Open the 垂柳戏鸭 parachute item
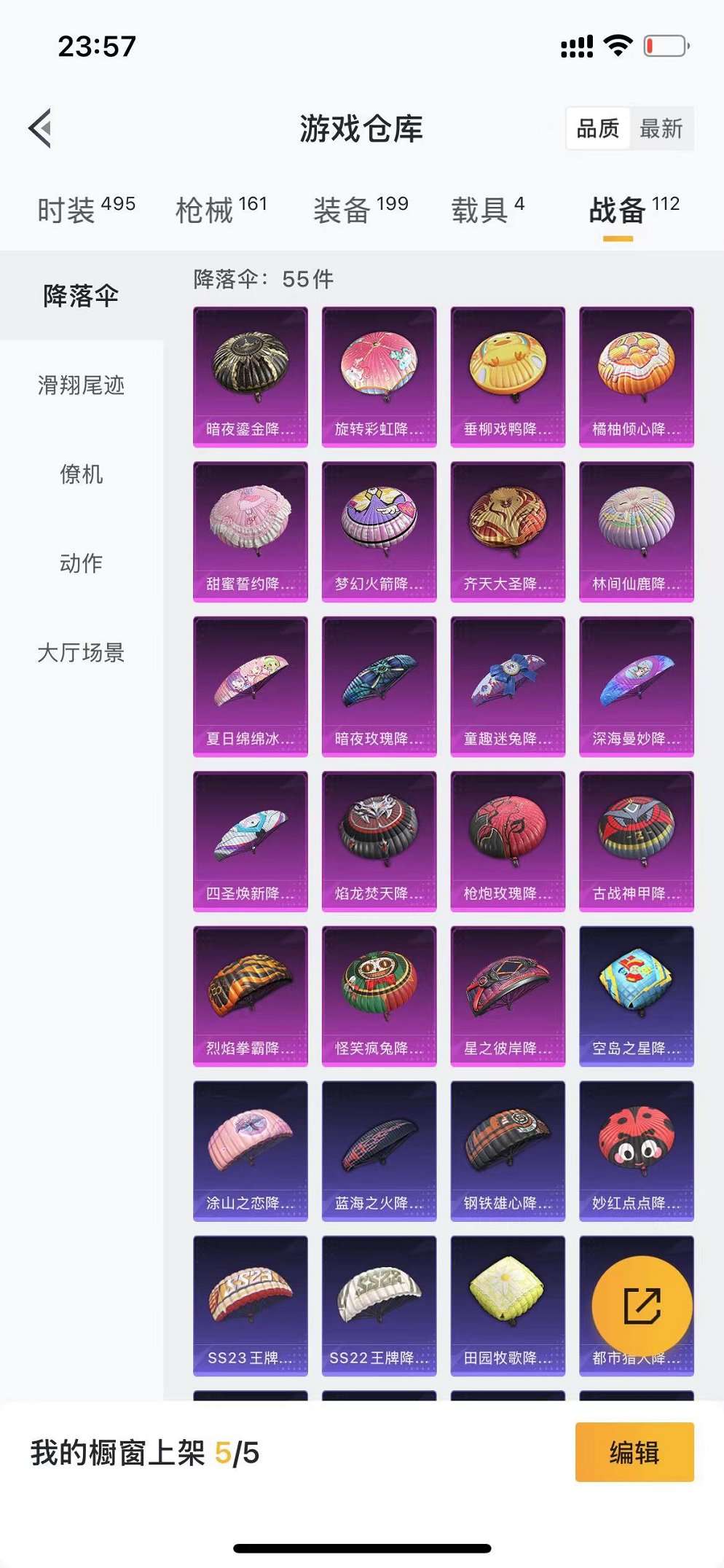724x1568 pixels. (508, 377)
